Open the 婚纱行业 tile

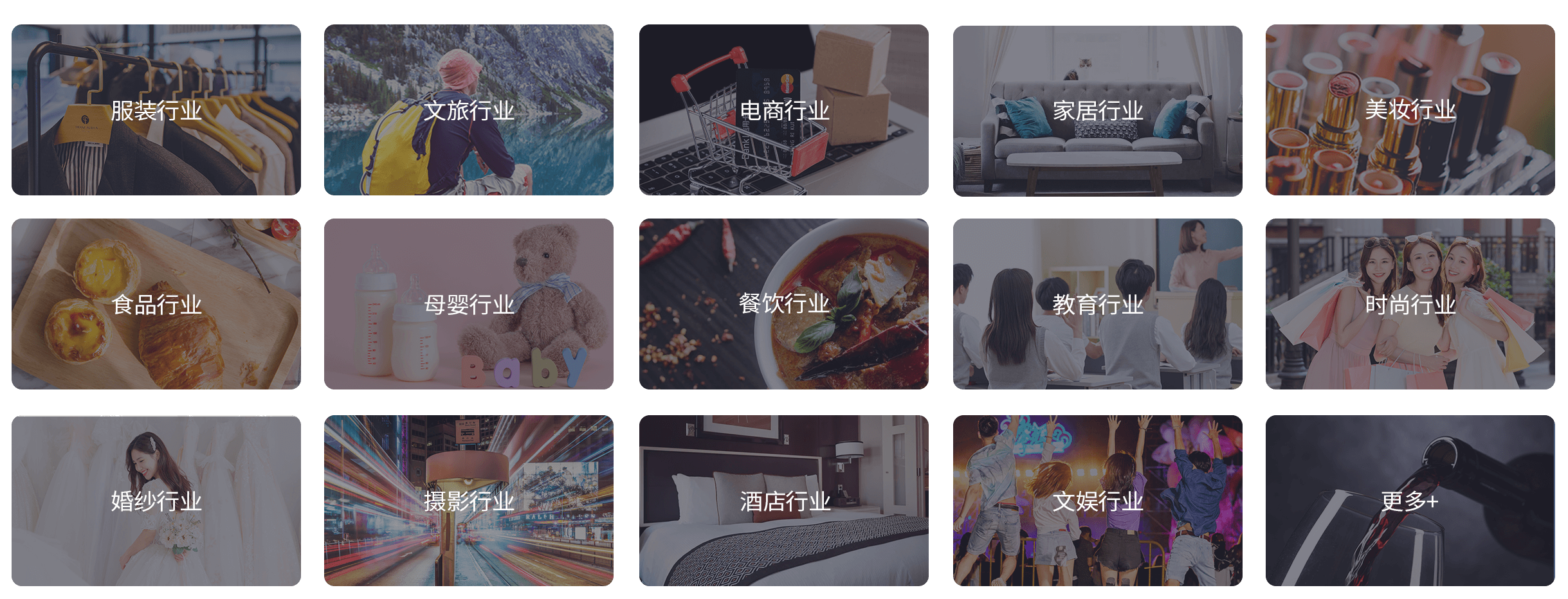(156, 501)
